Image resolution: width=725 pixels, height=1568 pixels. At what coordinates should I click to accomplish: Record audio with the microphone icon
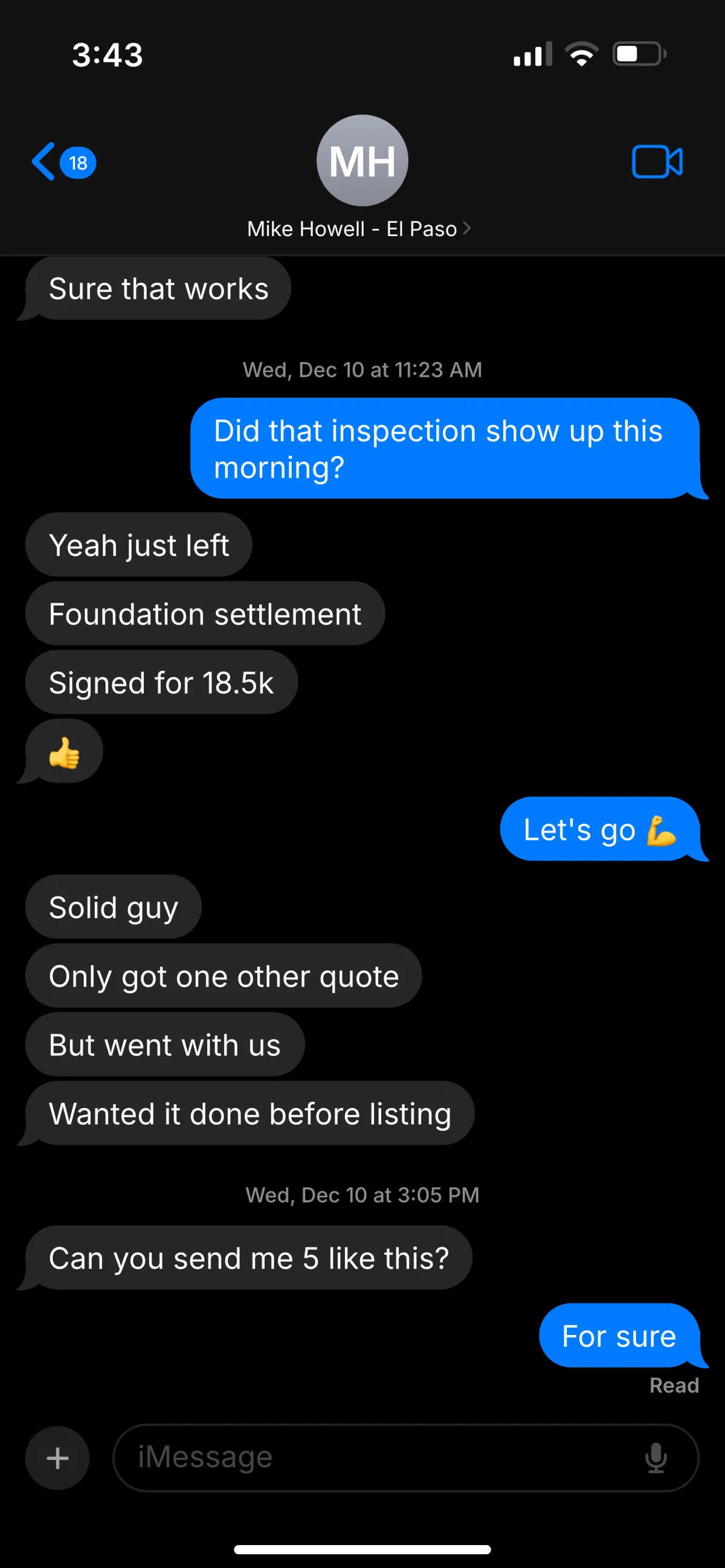pos(656,1458)
